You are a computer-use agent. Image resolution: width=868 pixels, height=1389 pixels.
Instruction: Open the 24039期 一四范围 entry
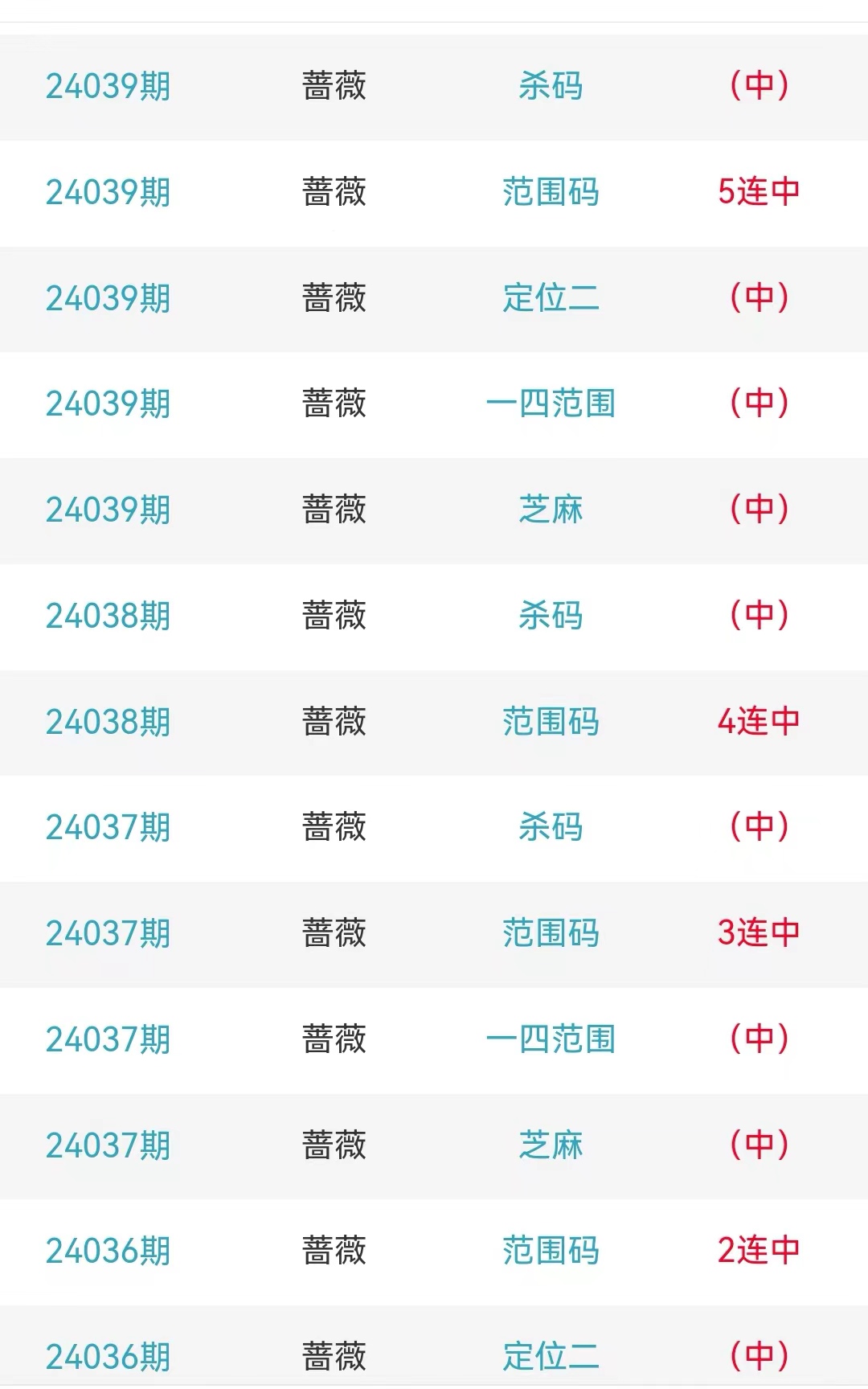[551, 404]
